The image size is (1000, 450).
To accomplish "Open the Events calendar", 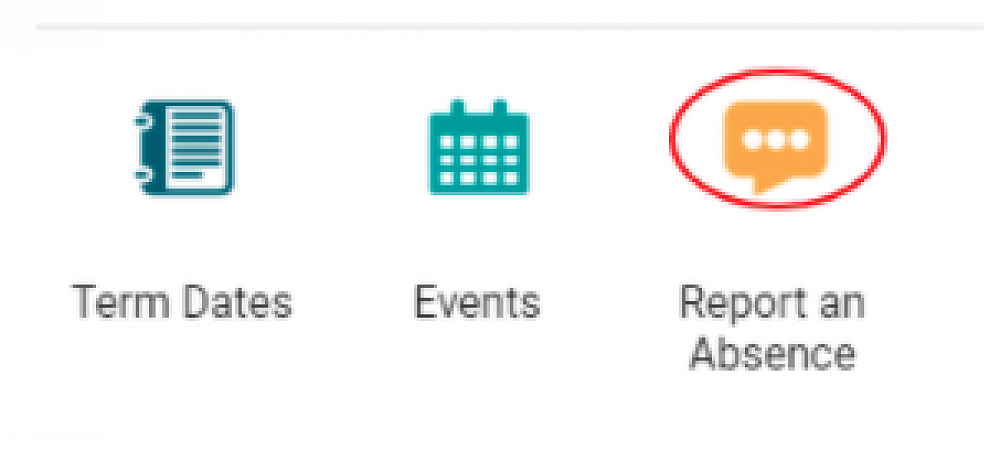I will 477,147.
